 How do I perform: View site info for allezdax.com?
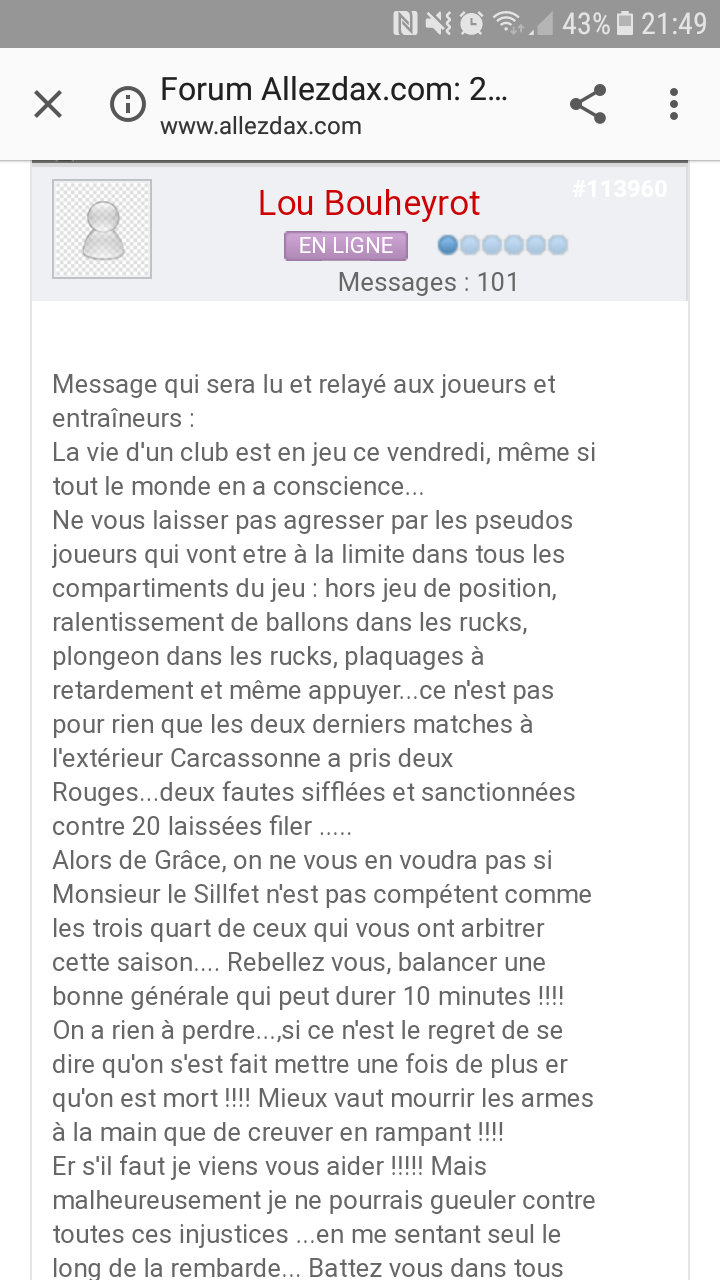click(x=128, y=104)
